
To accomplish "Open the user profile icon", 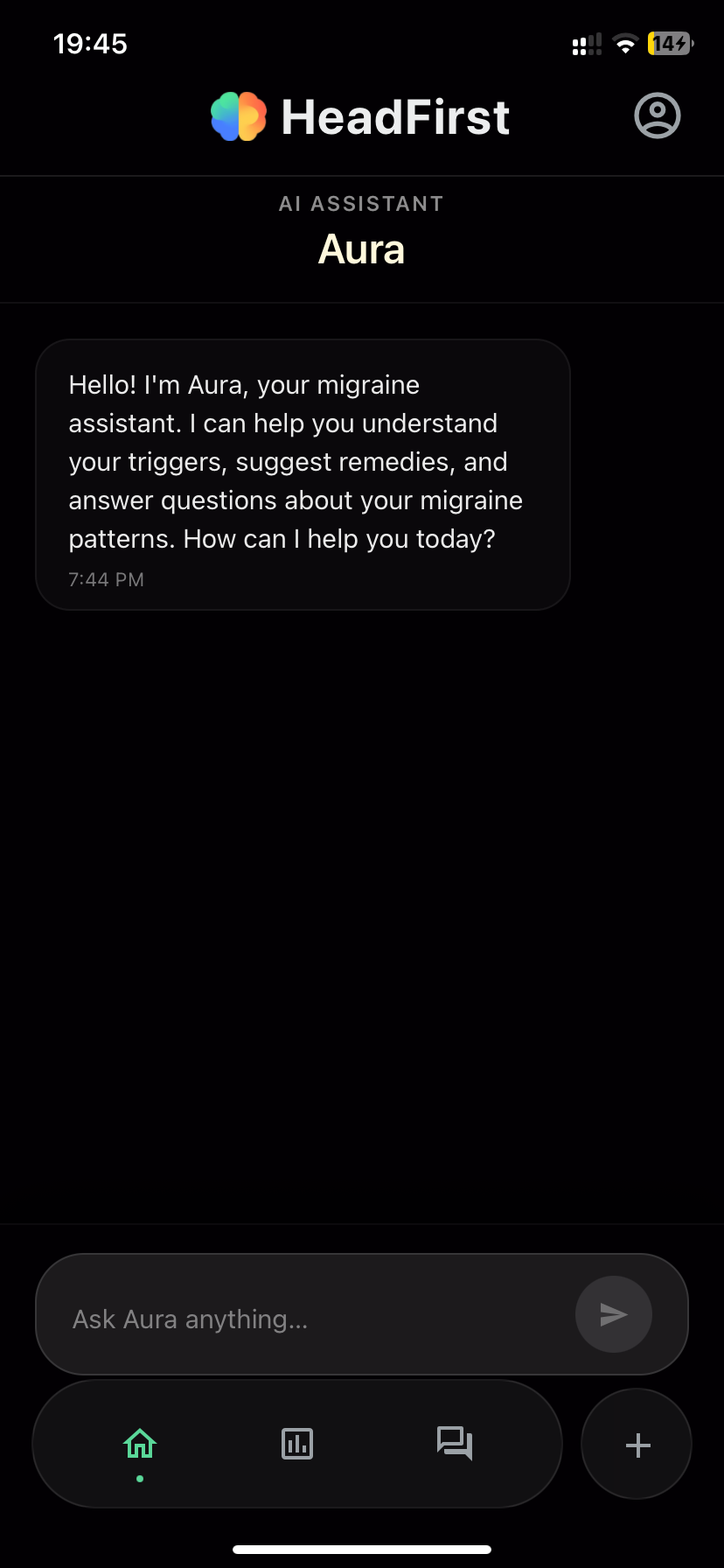I will [657, 115].
